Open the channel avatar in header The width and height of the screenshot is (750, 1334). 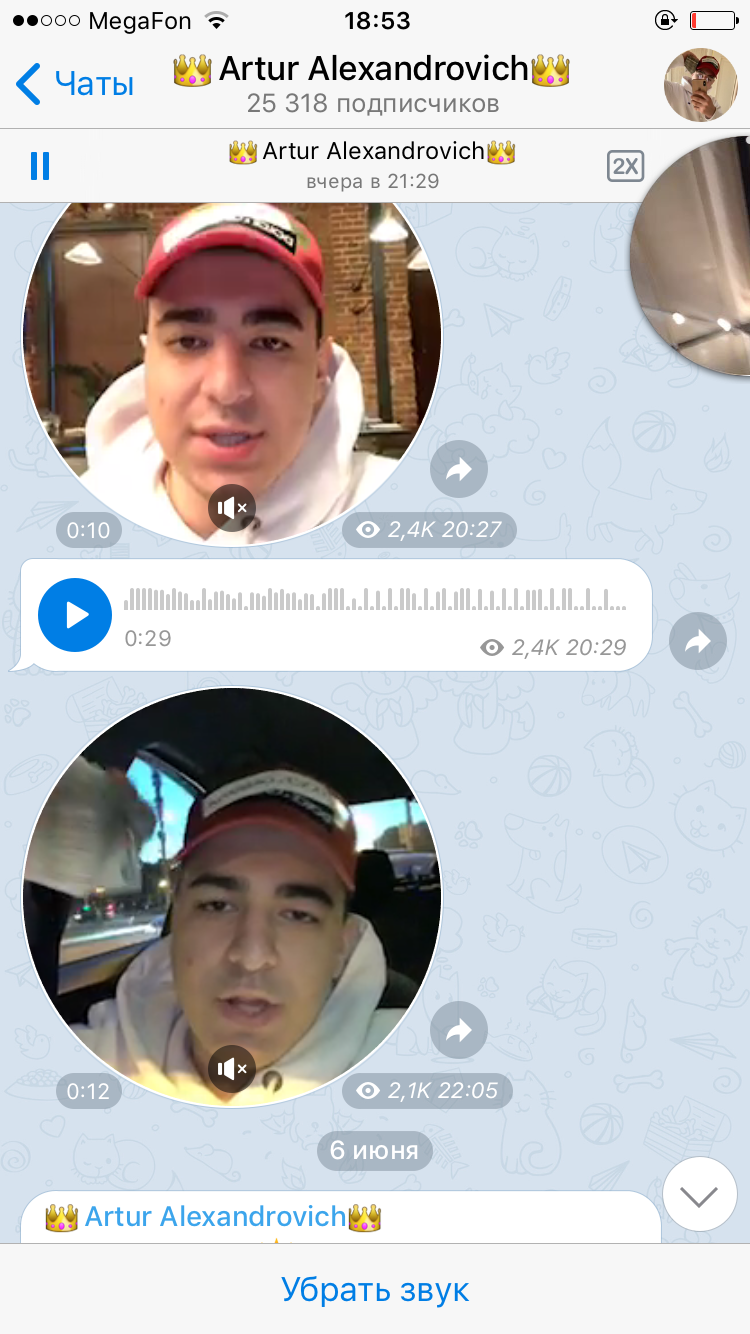tap(701, 85)
